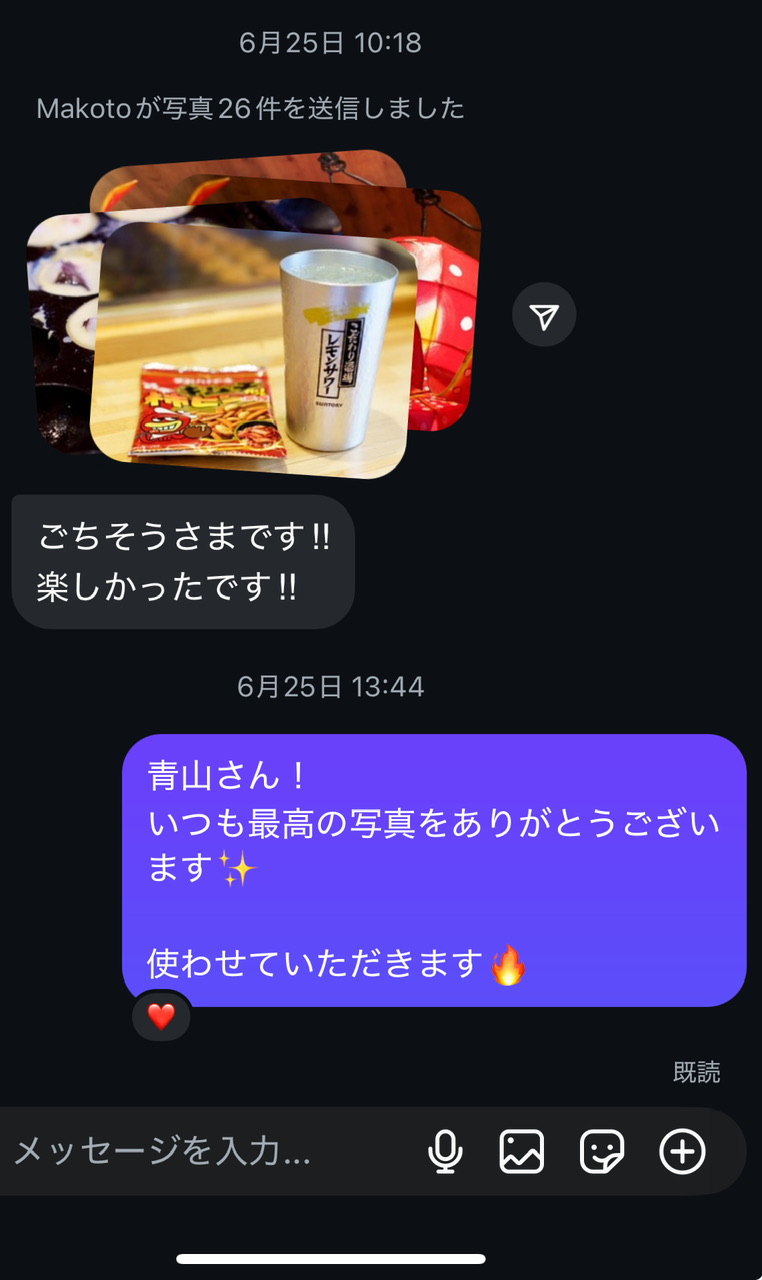Open more options with the plus icon
The height and width of the screenshot is (1280, 762).
(x=682, y=1151)
